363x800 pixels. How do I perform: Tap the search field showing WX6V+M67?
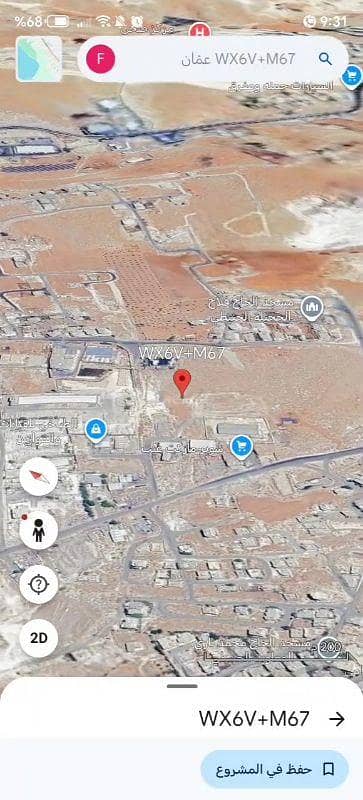pyautogui.click(x=213, y=59)
